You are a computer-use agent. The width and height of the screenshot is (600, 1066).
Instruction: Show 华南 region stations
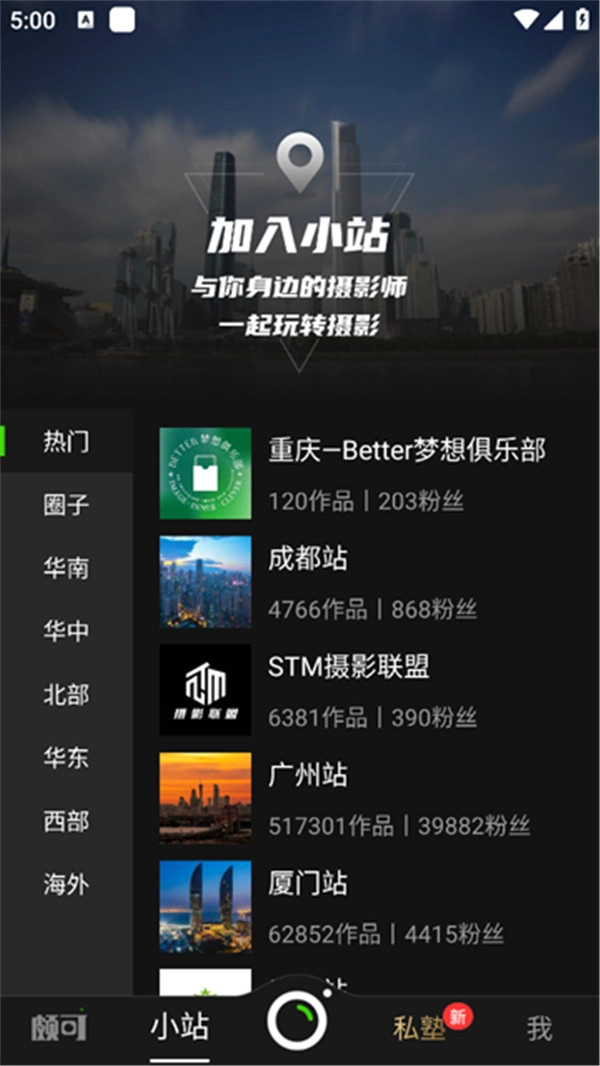(66, 568)
